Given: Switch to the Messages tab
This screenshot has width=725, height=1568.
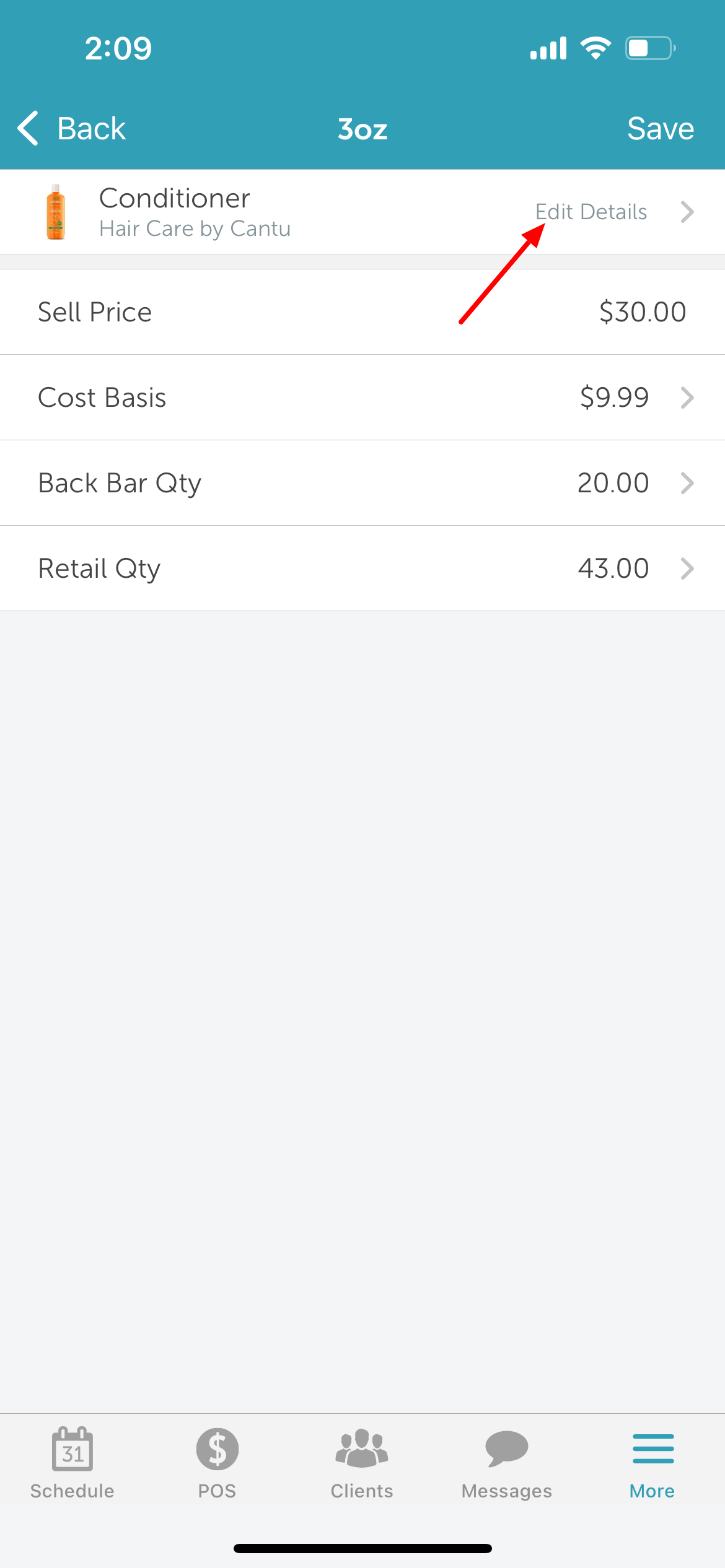Looking at the screenshot, I should click(507, 1464).
